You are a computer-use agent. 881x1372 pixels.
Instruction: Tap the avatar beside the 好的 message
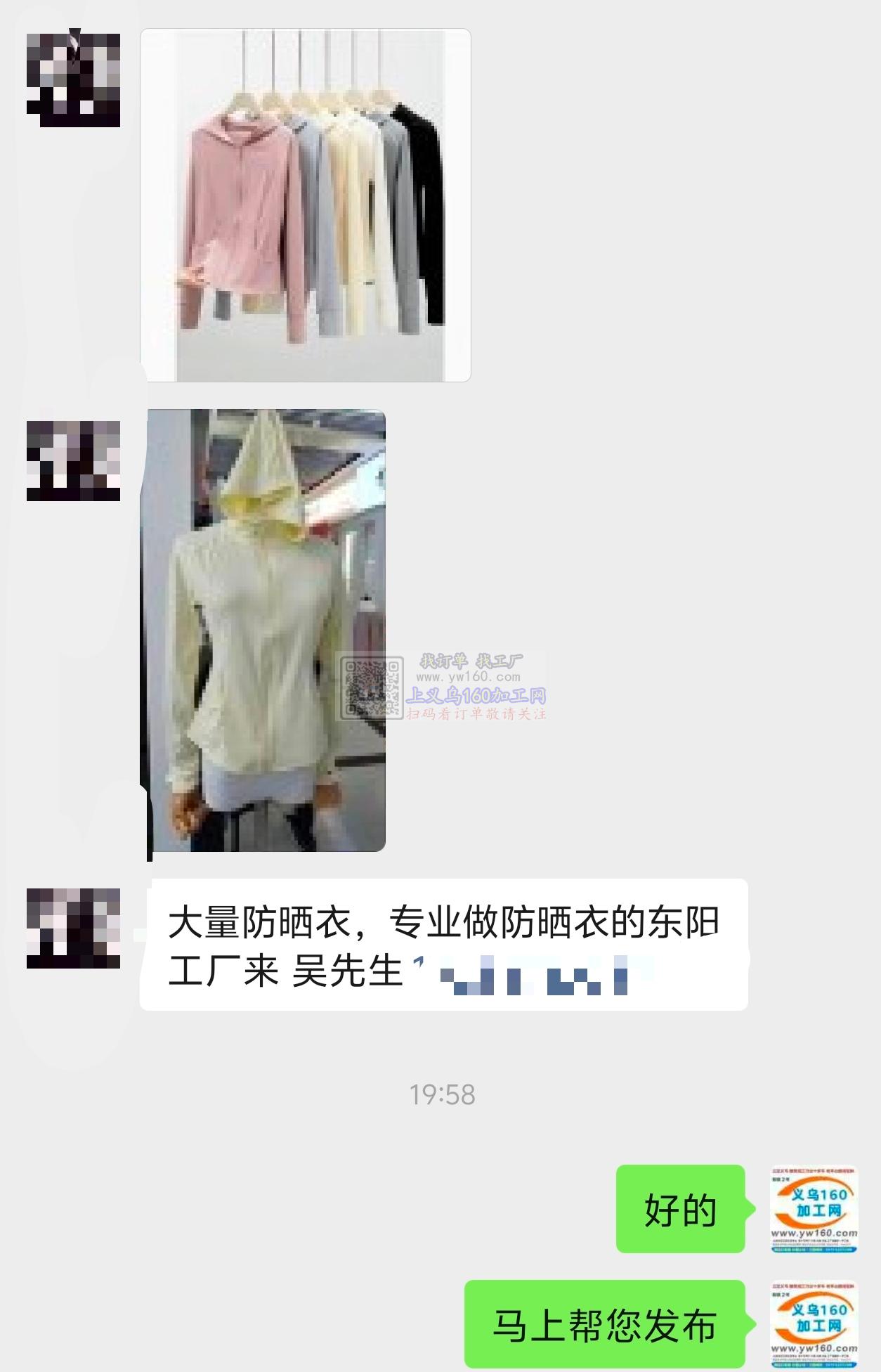pyautogui.click(x=814, y=1209)
